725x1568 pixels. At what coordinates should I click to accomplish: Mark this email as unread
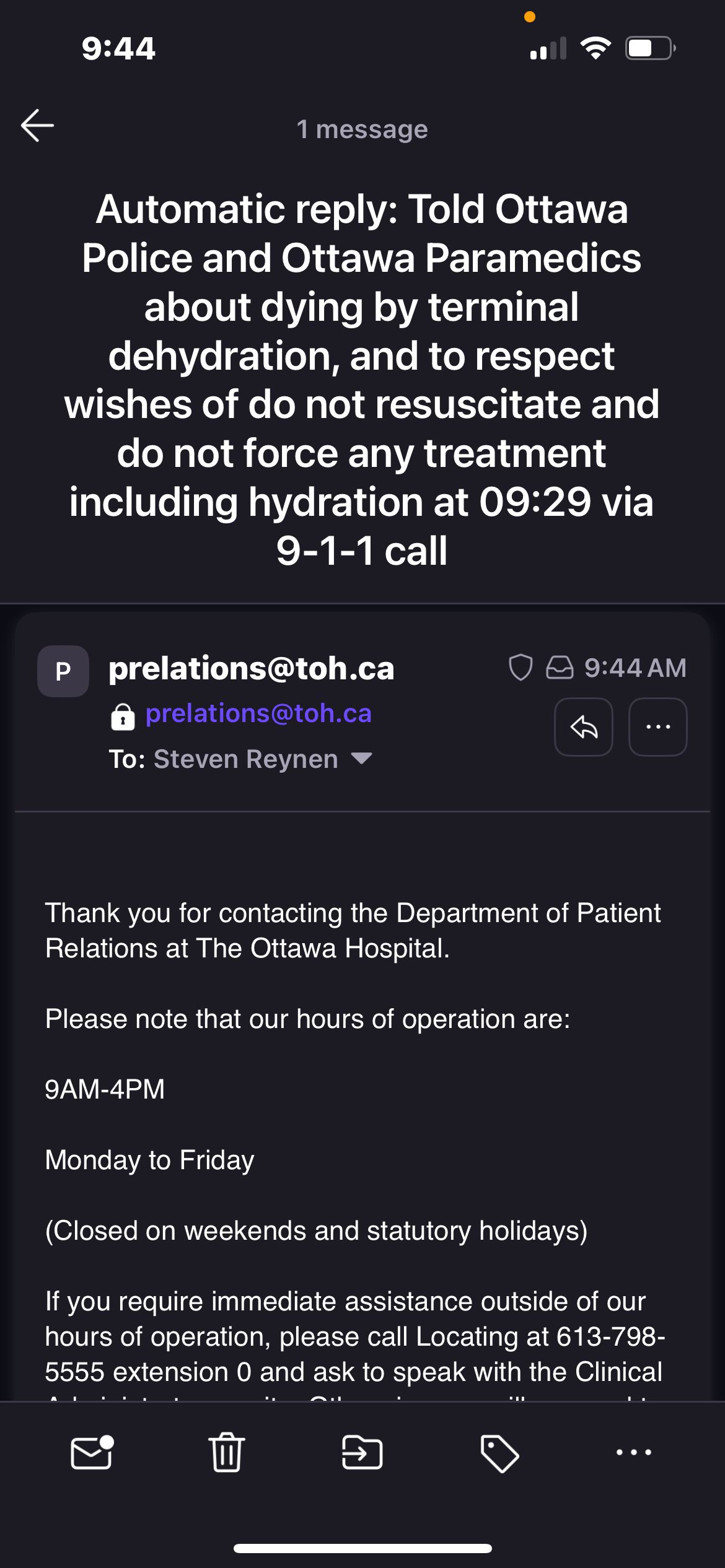(92, 1452)
